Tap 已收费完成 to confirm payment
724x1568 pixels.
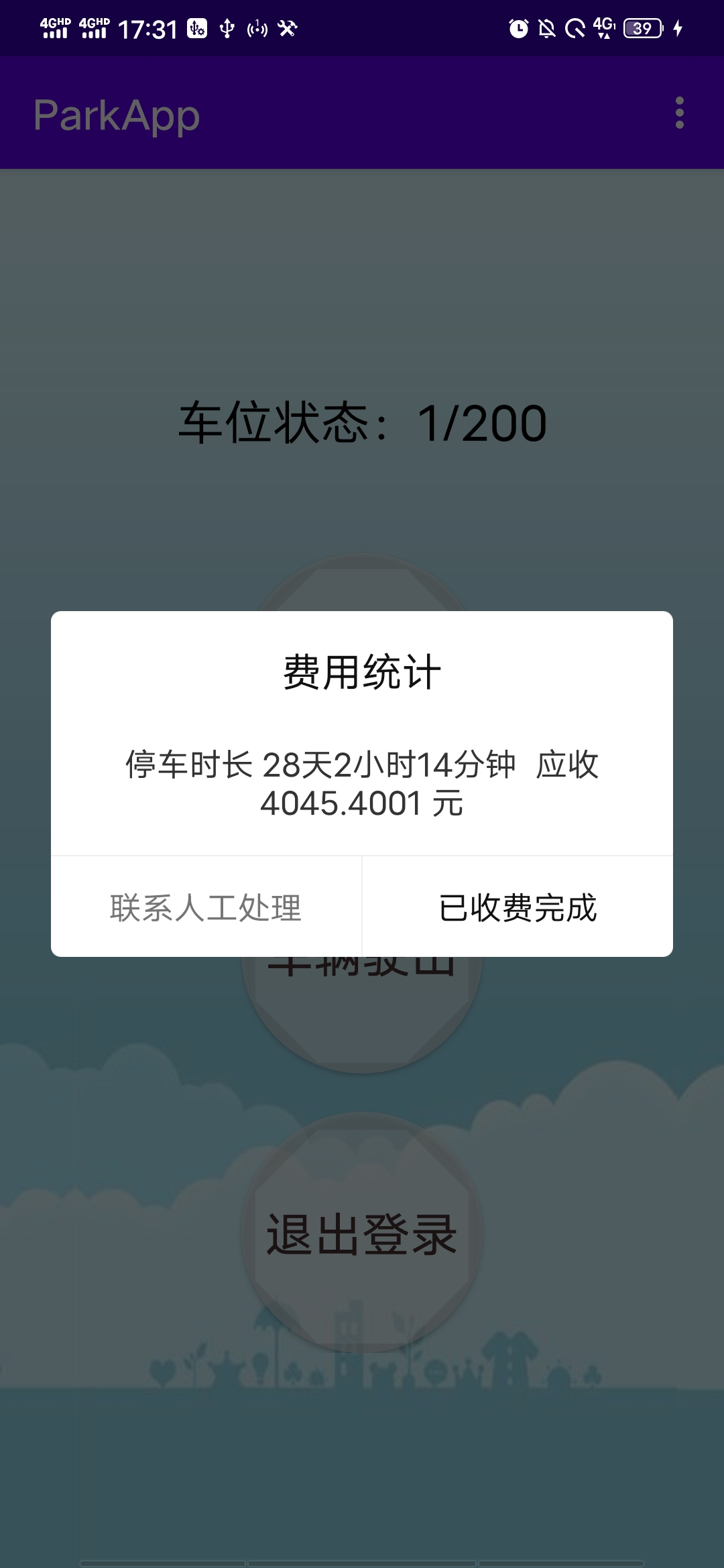[518, 907]
